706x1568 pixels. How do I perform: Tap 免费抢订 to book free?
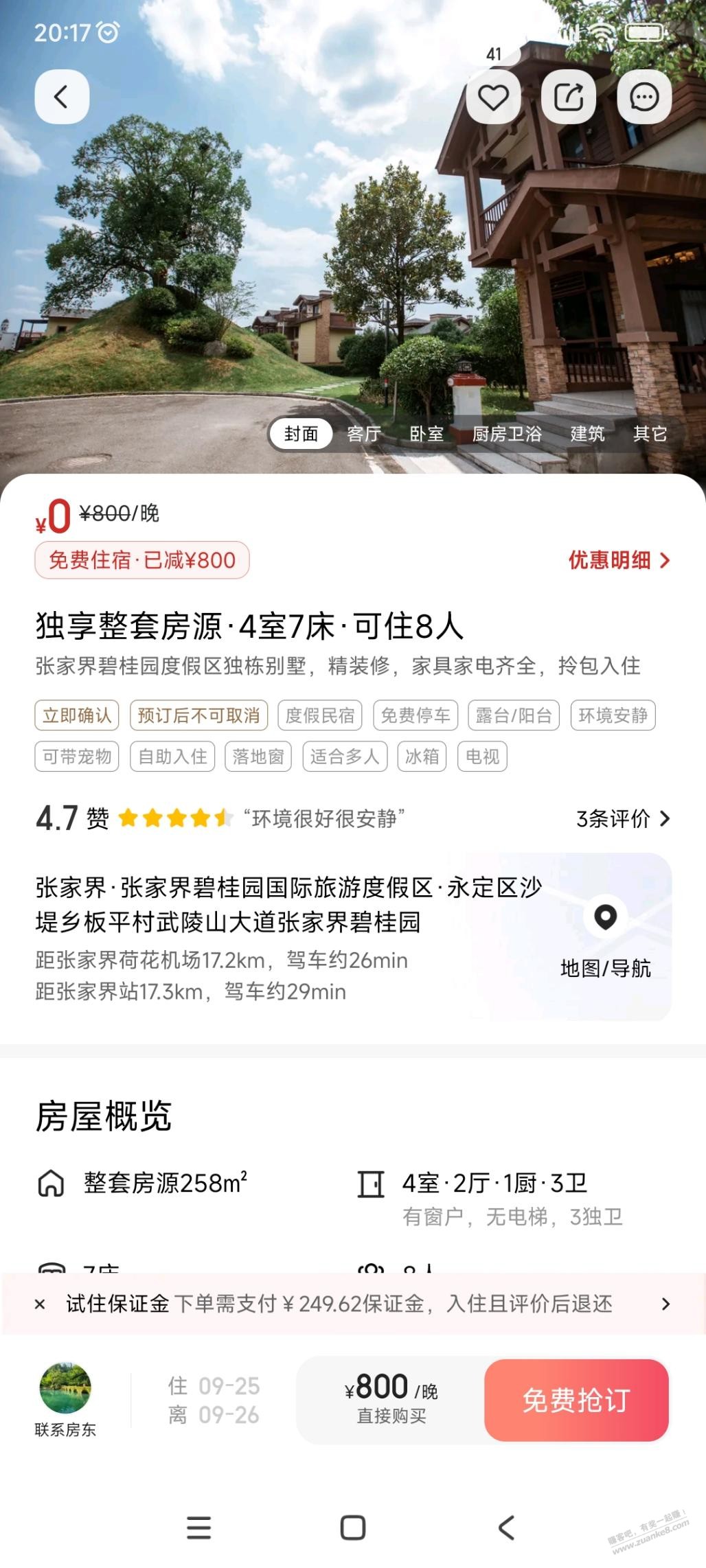point(576,1400)
